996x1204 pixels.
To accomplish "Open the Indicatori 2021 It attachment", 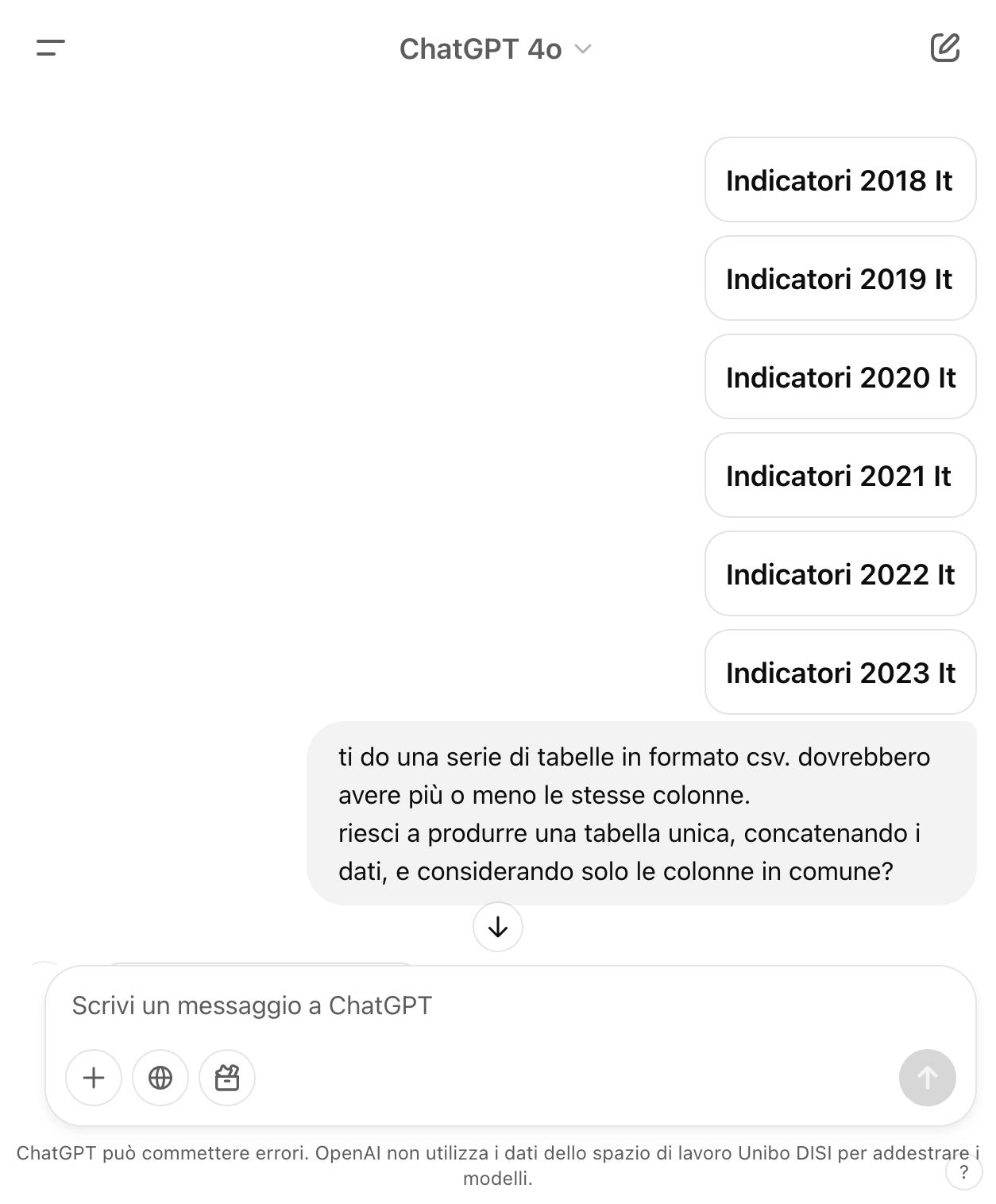I will tap(840, 476).
